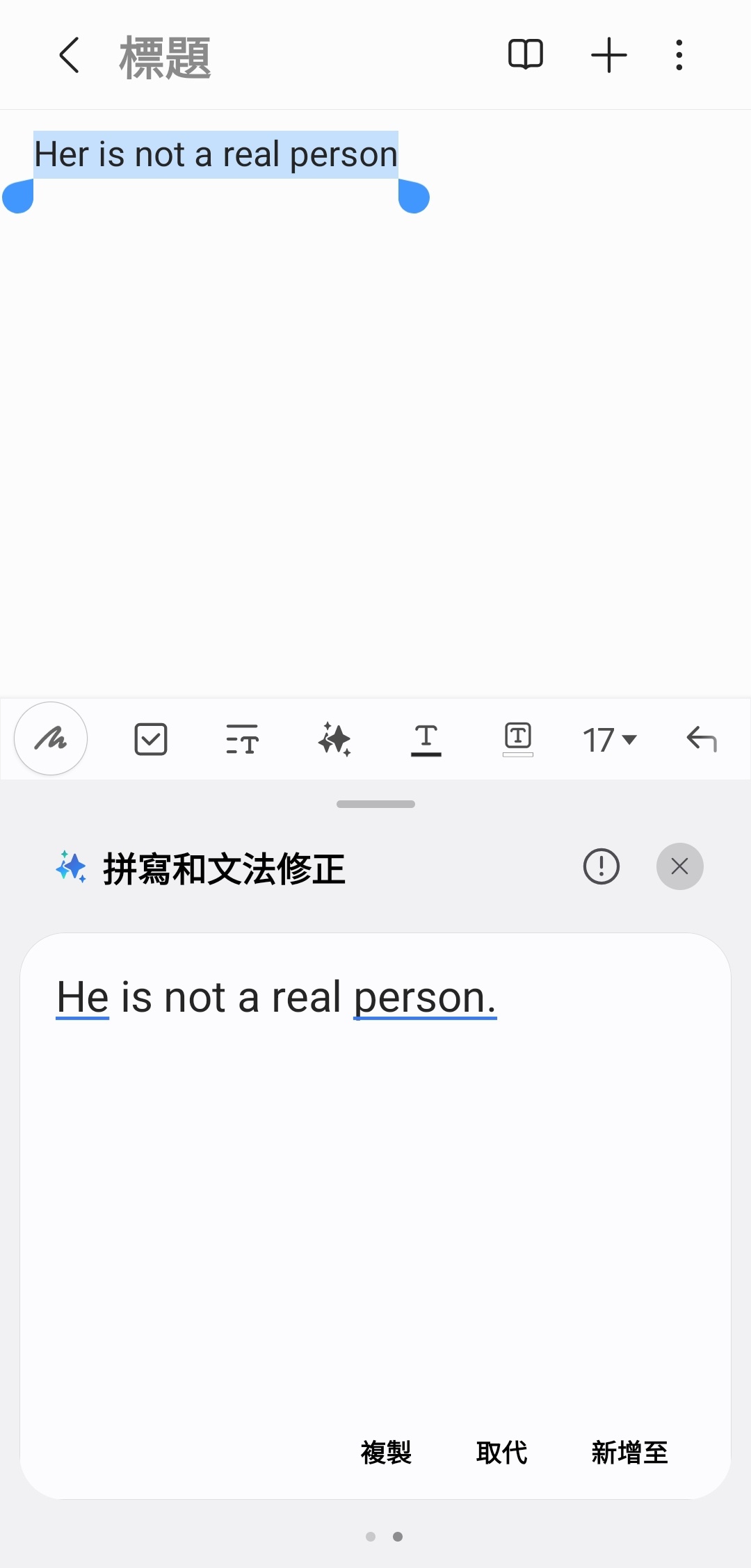Open text style options
Viewport: 751px width, 1568px height.
242,739
